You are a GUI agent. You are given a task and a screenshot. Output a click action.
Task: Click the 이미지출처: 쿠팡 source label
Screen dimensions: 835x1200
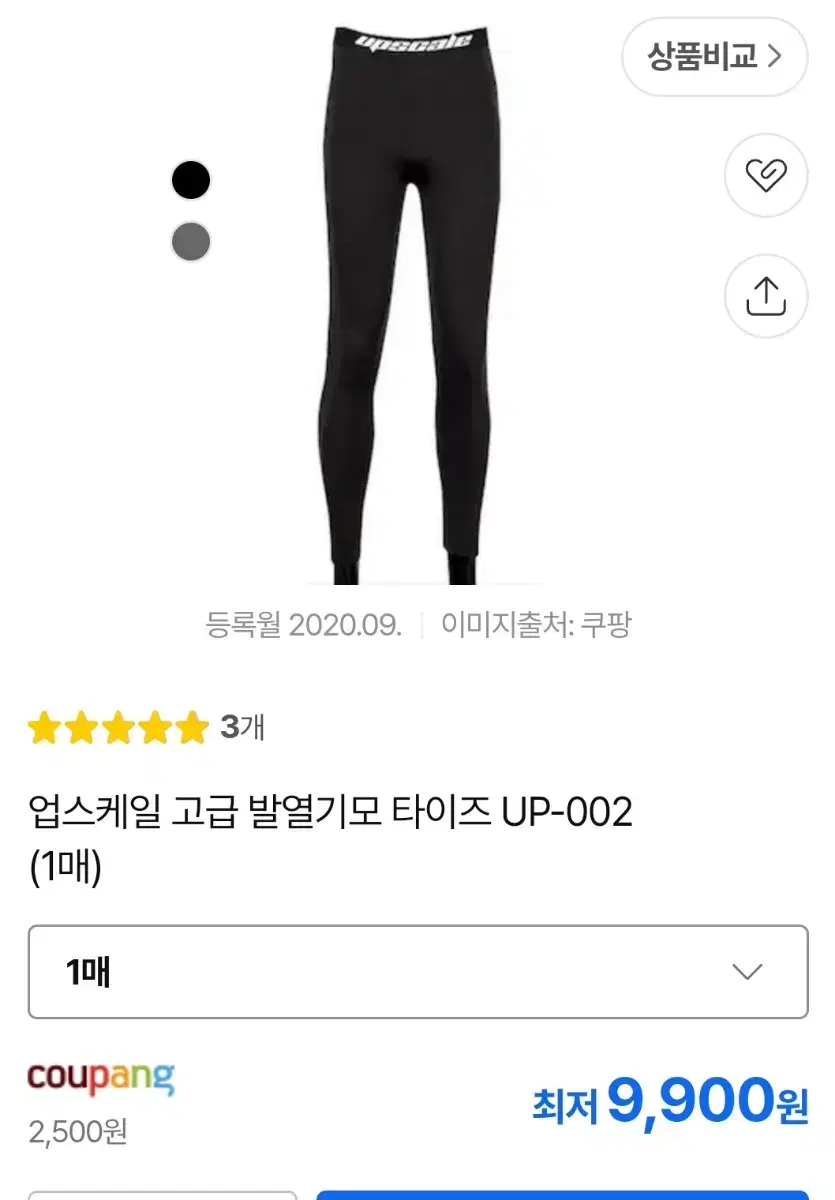(535, 623)
